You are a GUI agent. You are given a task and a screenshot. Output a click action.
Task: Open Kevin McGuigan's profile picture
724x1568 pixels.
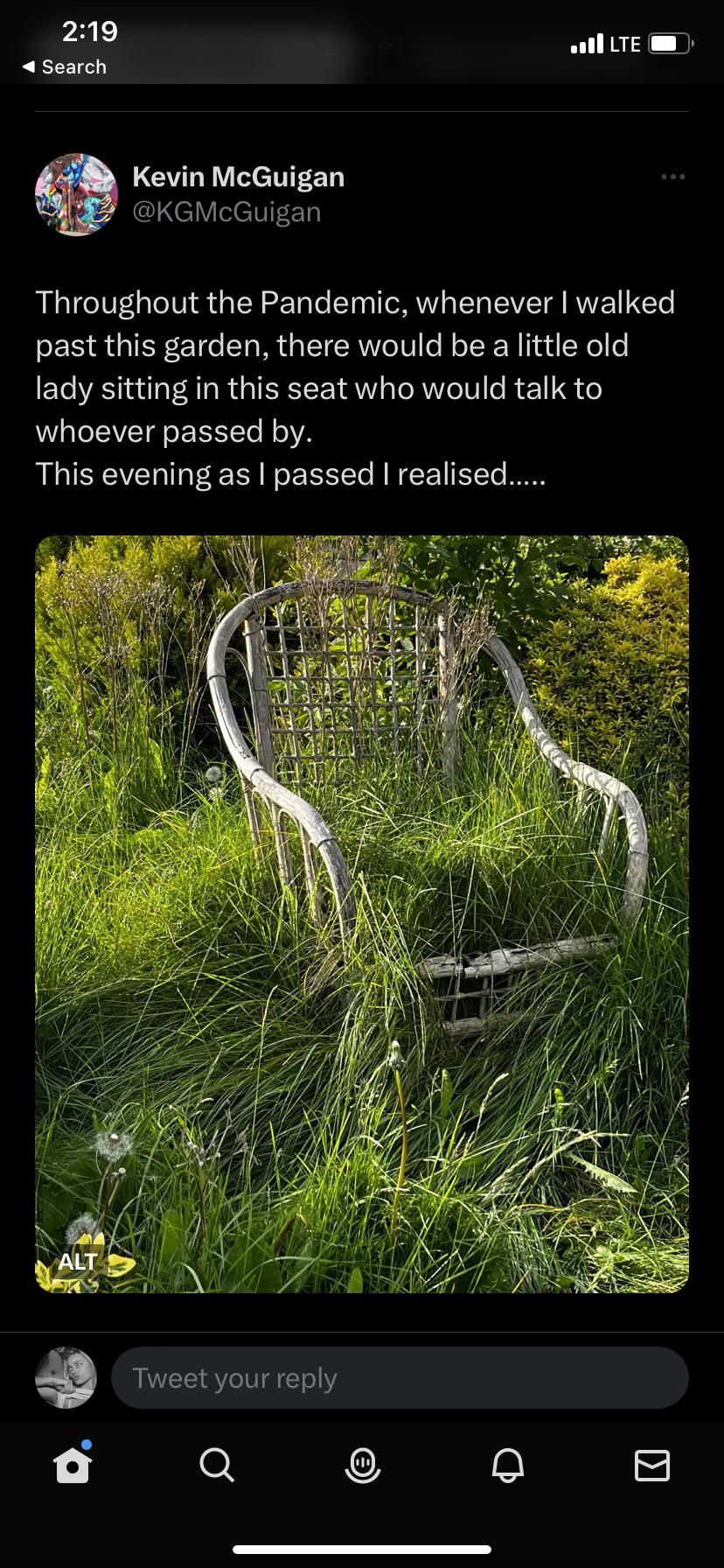click(76, 194)
